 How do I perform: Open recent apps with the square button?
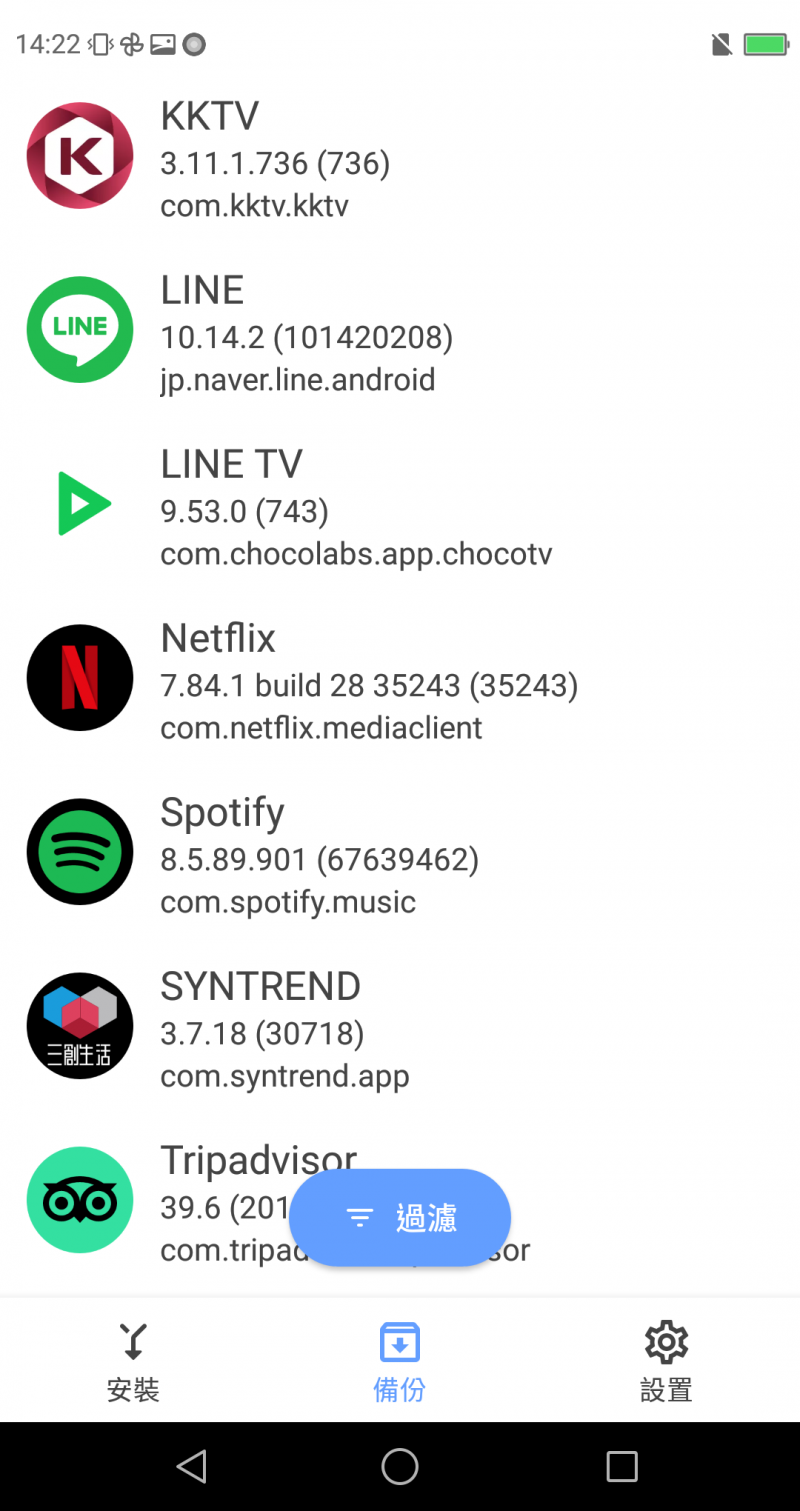pyautogui.click(x=622, y=1466)
